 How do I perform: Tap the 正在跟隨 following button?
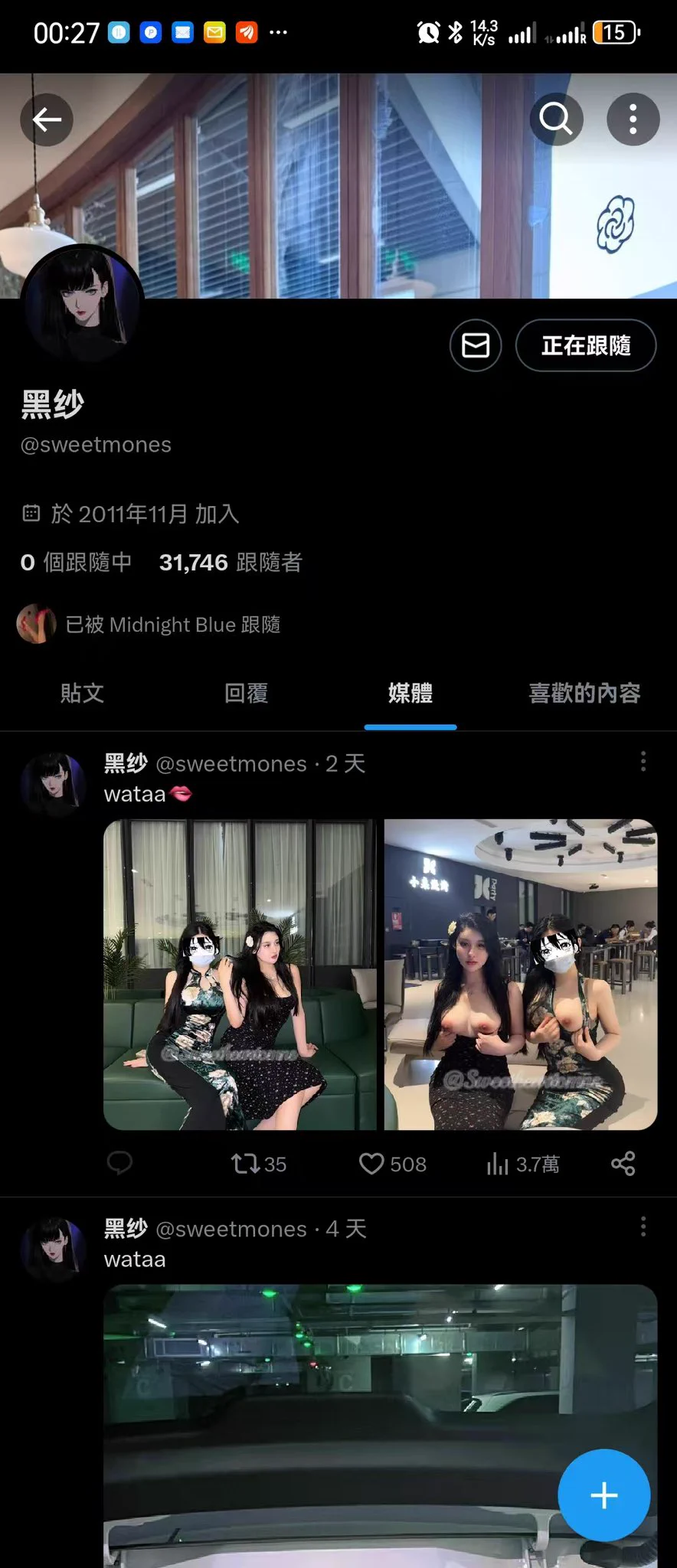click(586, 345)
